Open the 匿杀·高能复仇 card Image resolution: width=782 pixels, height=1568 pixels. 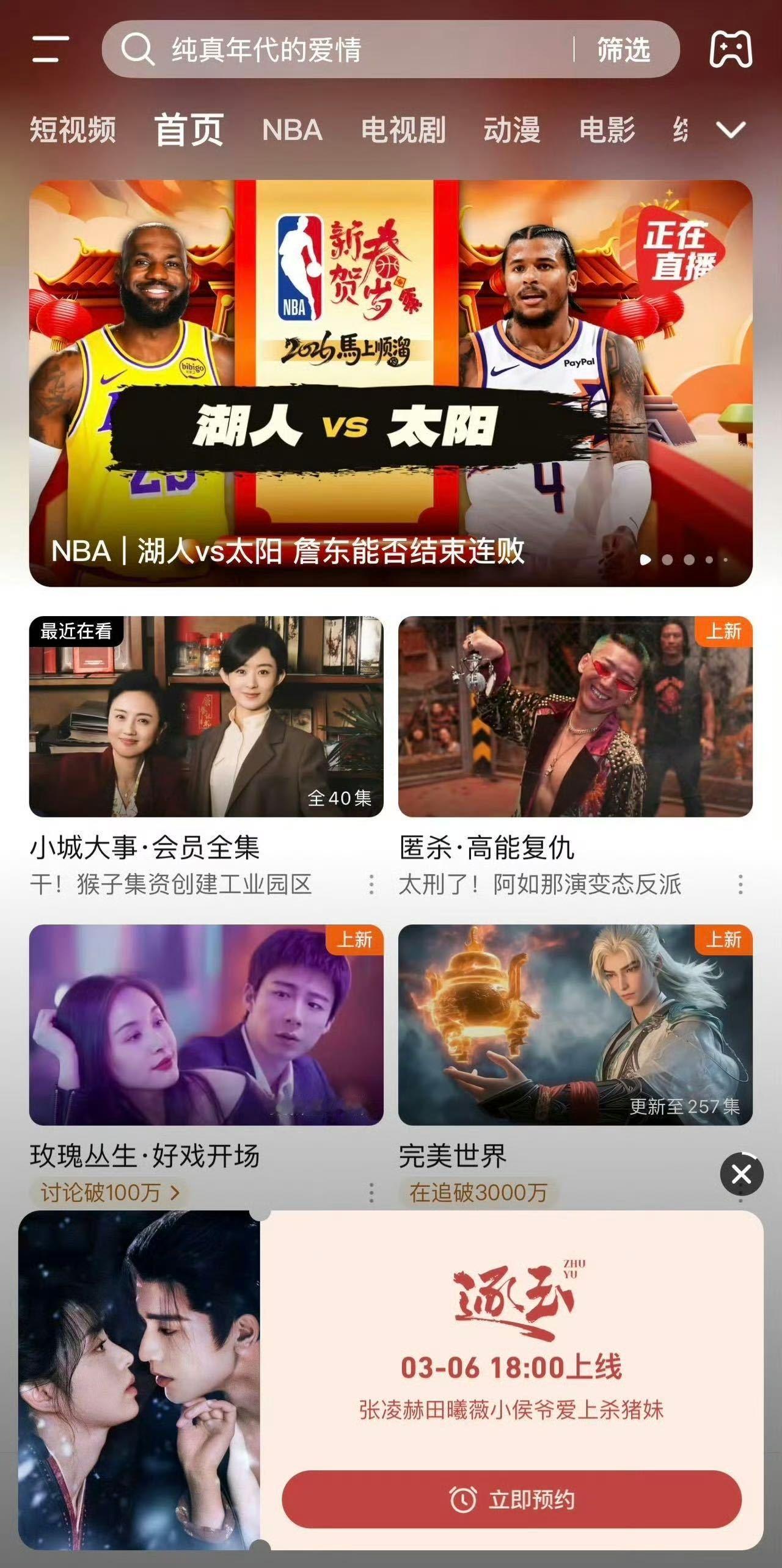[575, 716]
